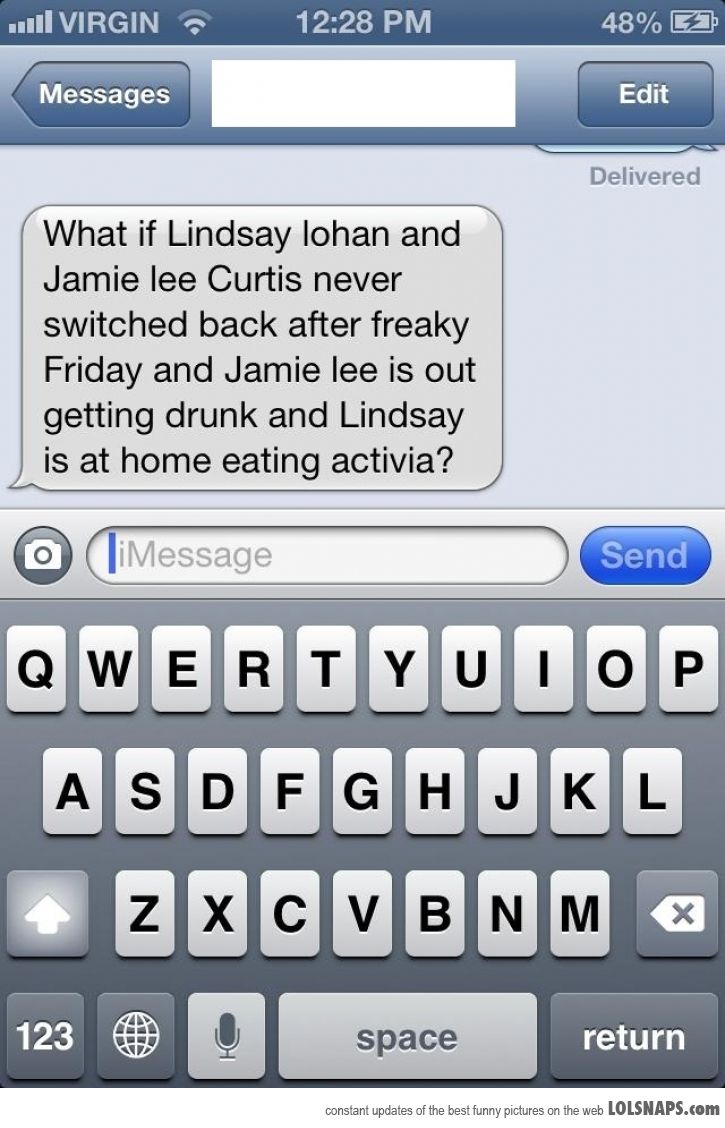Tap the return key
This screenshot has height=1128, width=725.
tap(634, 1036)
